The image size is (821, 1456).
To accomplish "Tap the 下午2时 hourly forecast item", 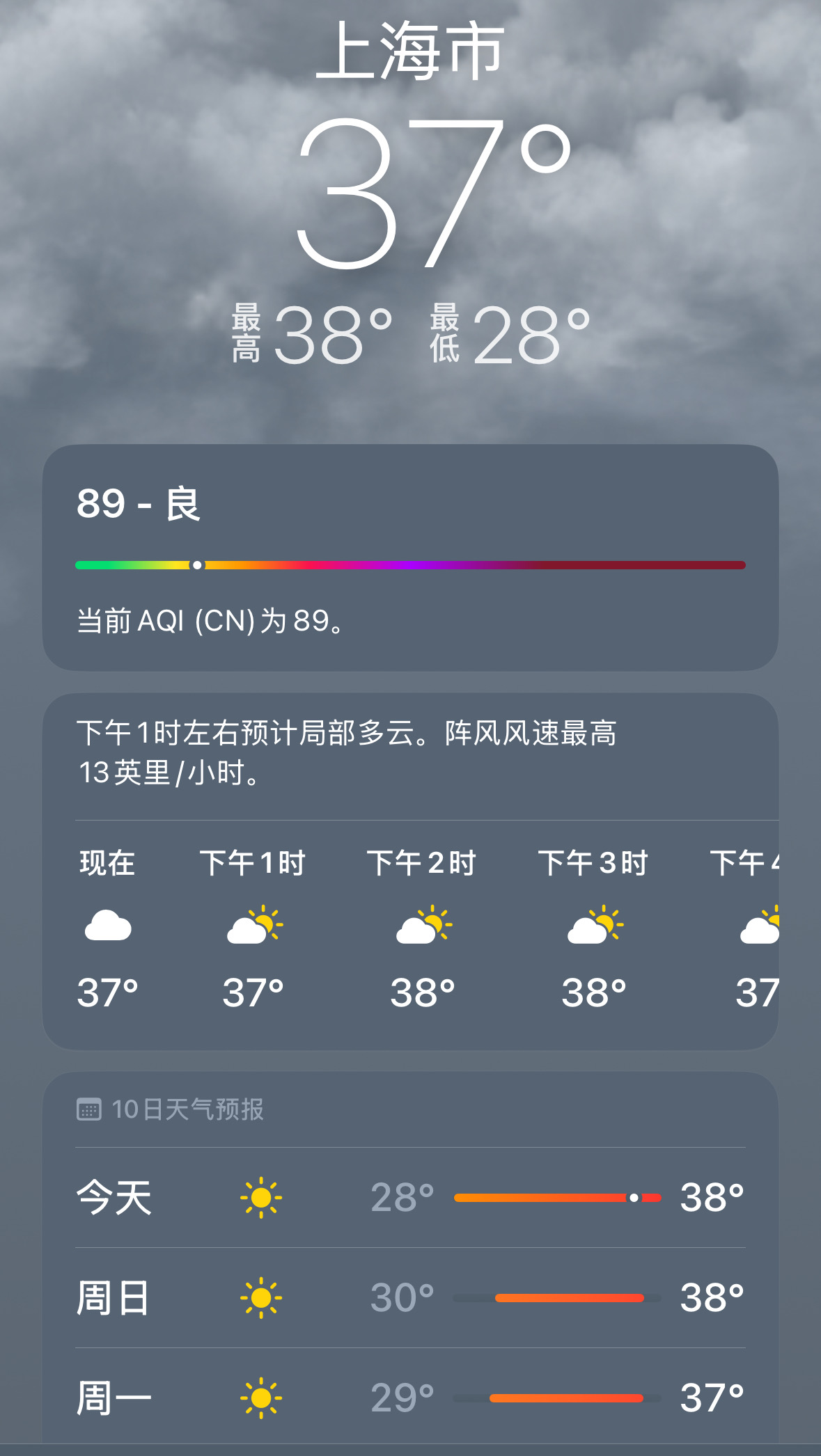I will (422, 929).
